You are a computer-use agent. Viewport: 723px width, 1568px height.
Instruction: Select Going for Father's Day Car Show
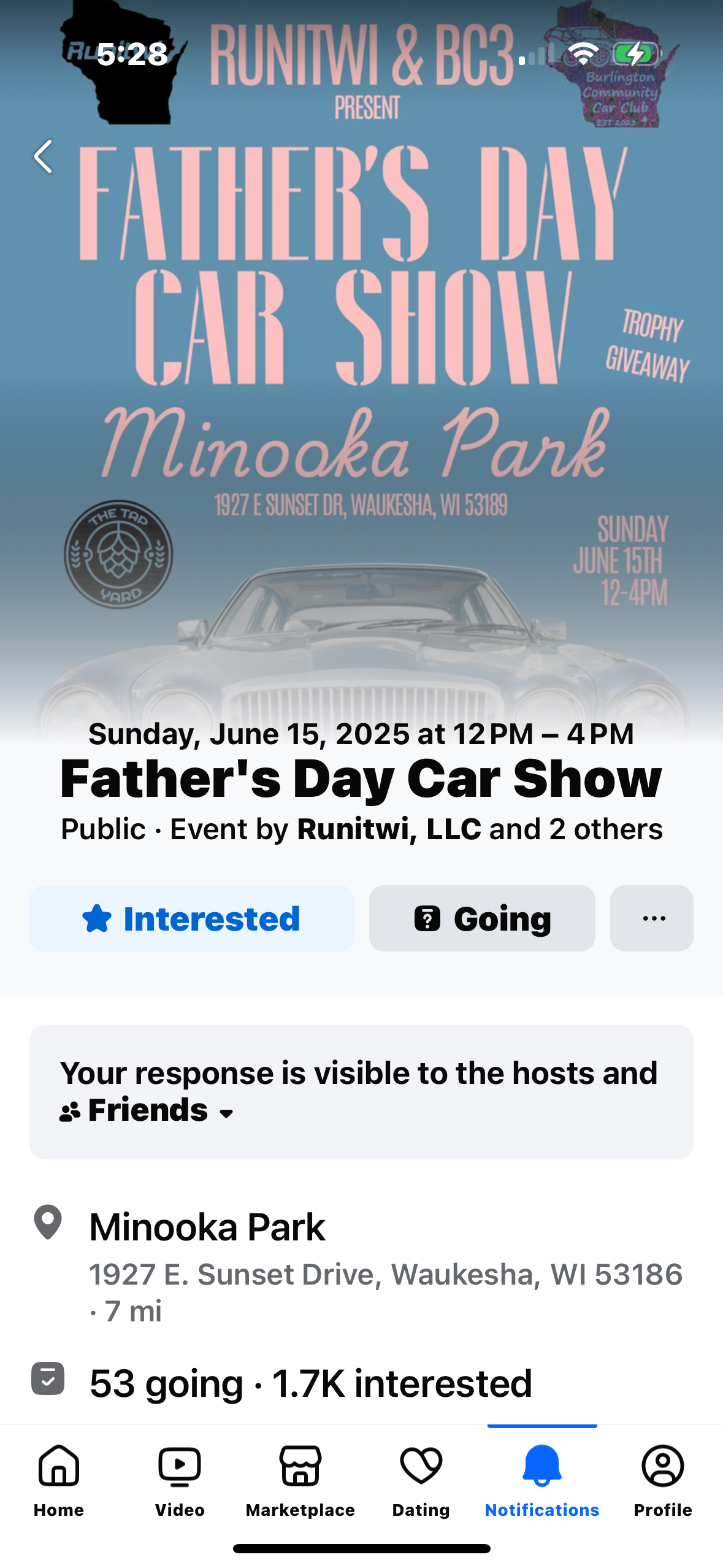coord(482,918)
